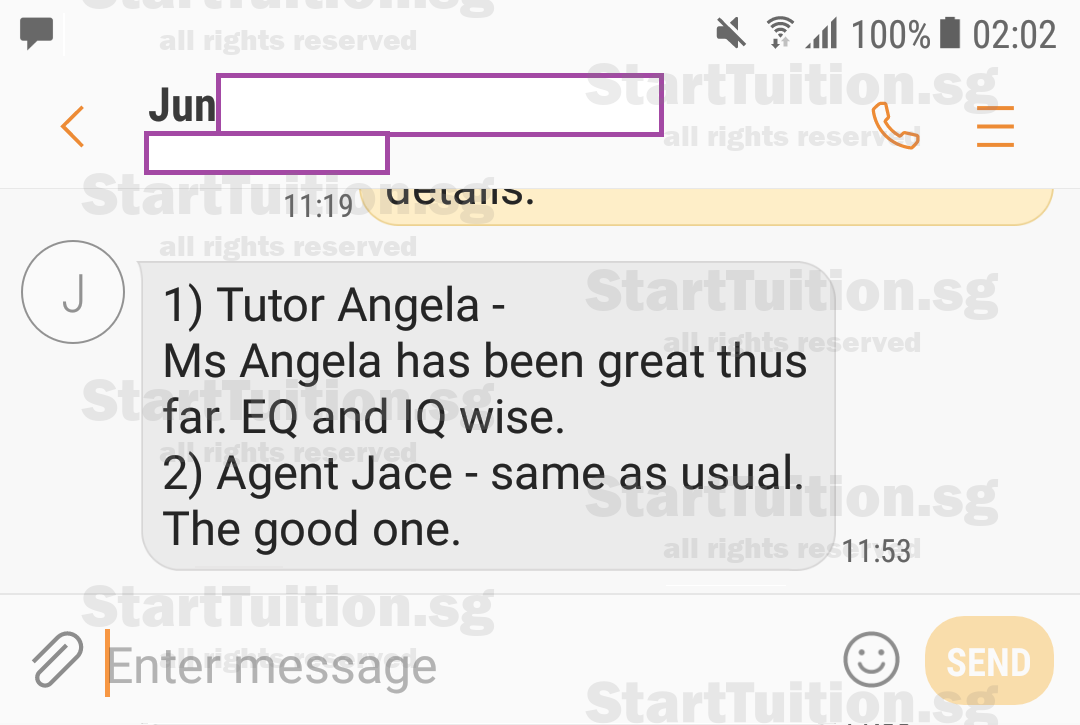The width and height of the screenshot is (1080, 725).
Task: Open the emoji picker
Action: pos(871,661)
